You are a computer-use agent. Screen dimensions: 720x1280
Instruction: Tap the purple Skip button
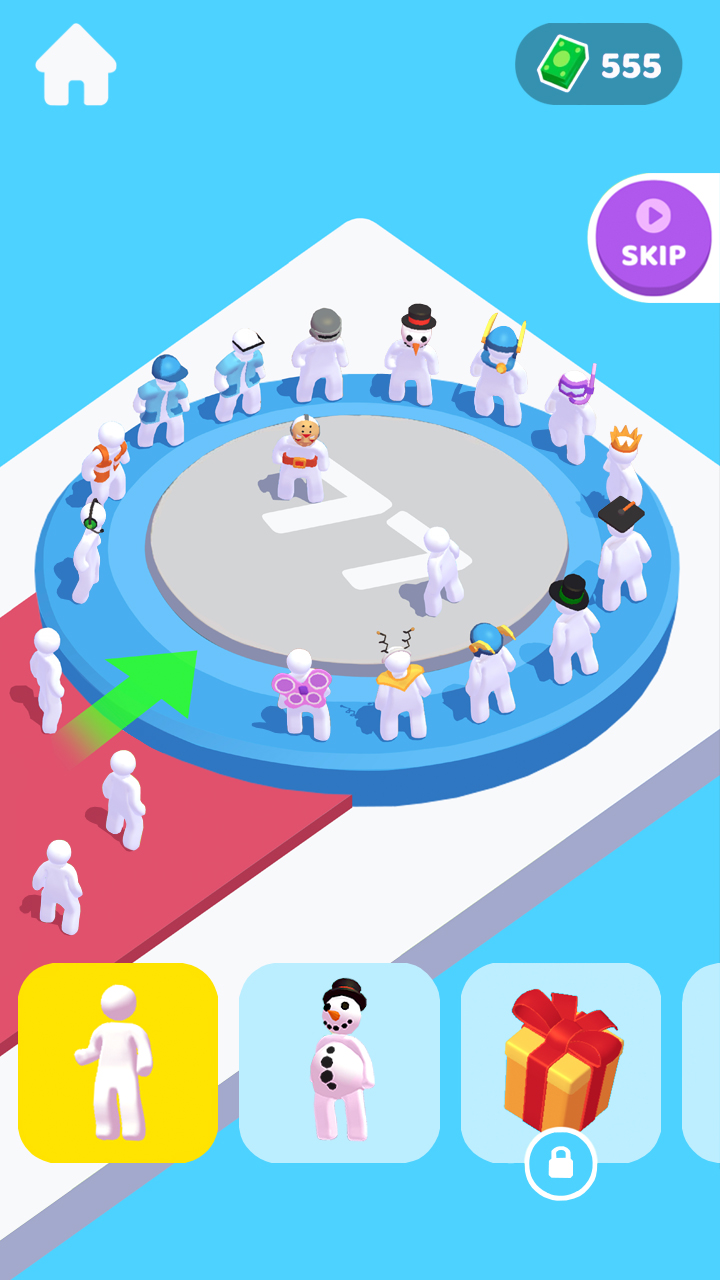pos(653,238)
